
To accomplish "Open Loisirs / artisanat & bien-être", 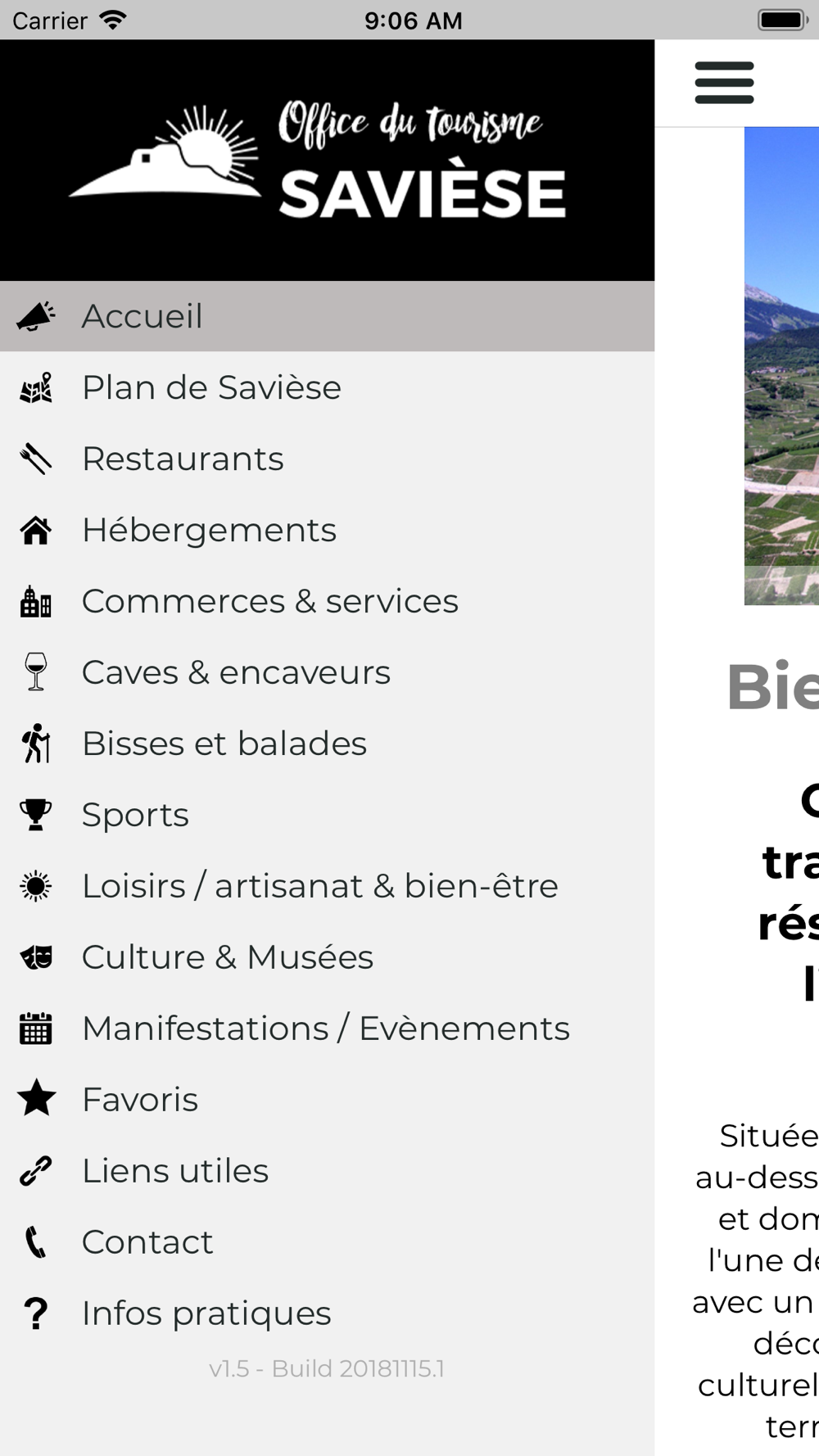I will tap(327, 886).
